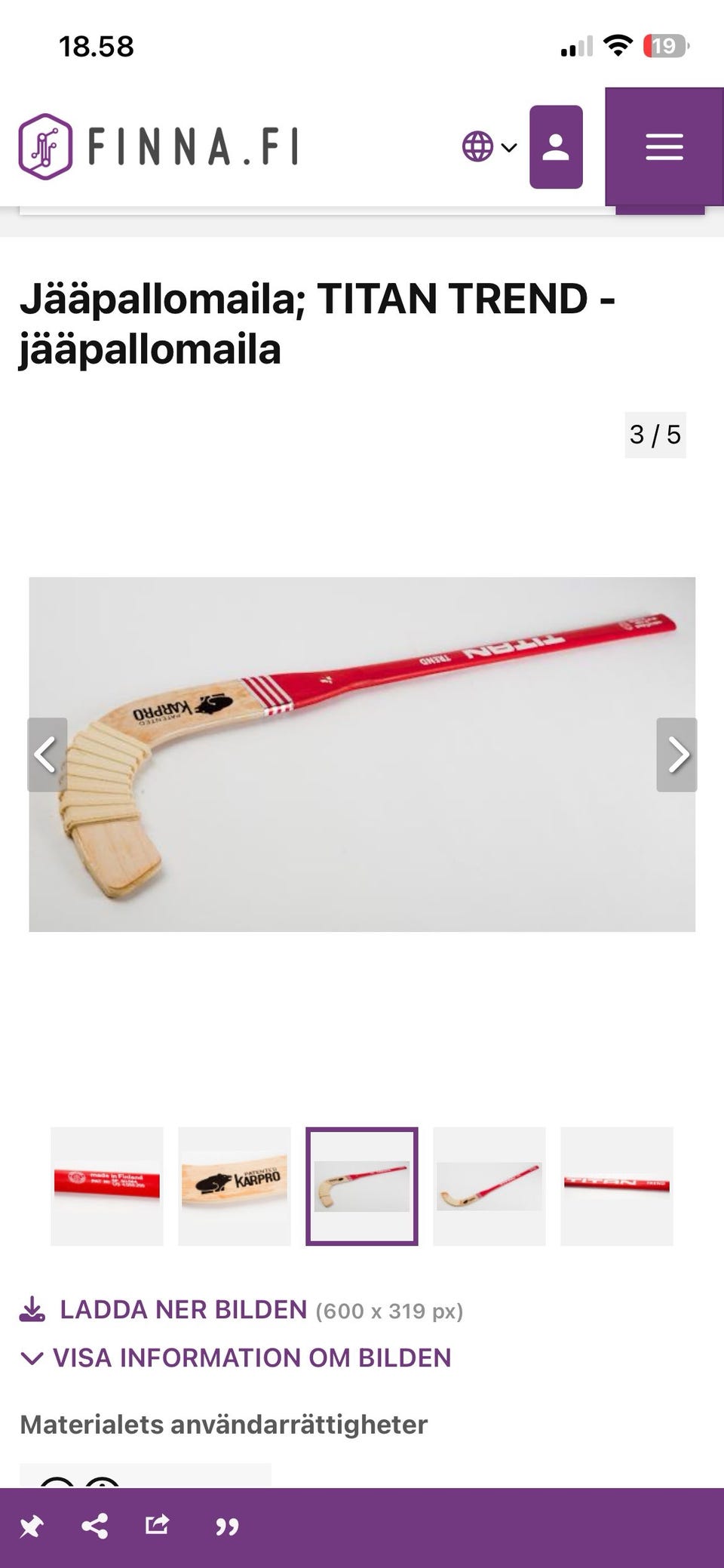Tap Ladda ner bilden download link
Screen dimensions: 724x1568
point(183,1310)
